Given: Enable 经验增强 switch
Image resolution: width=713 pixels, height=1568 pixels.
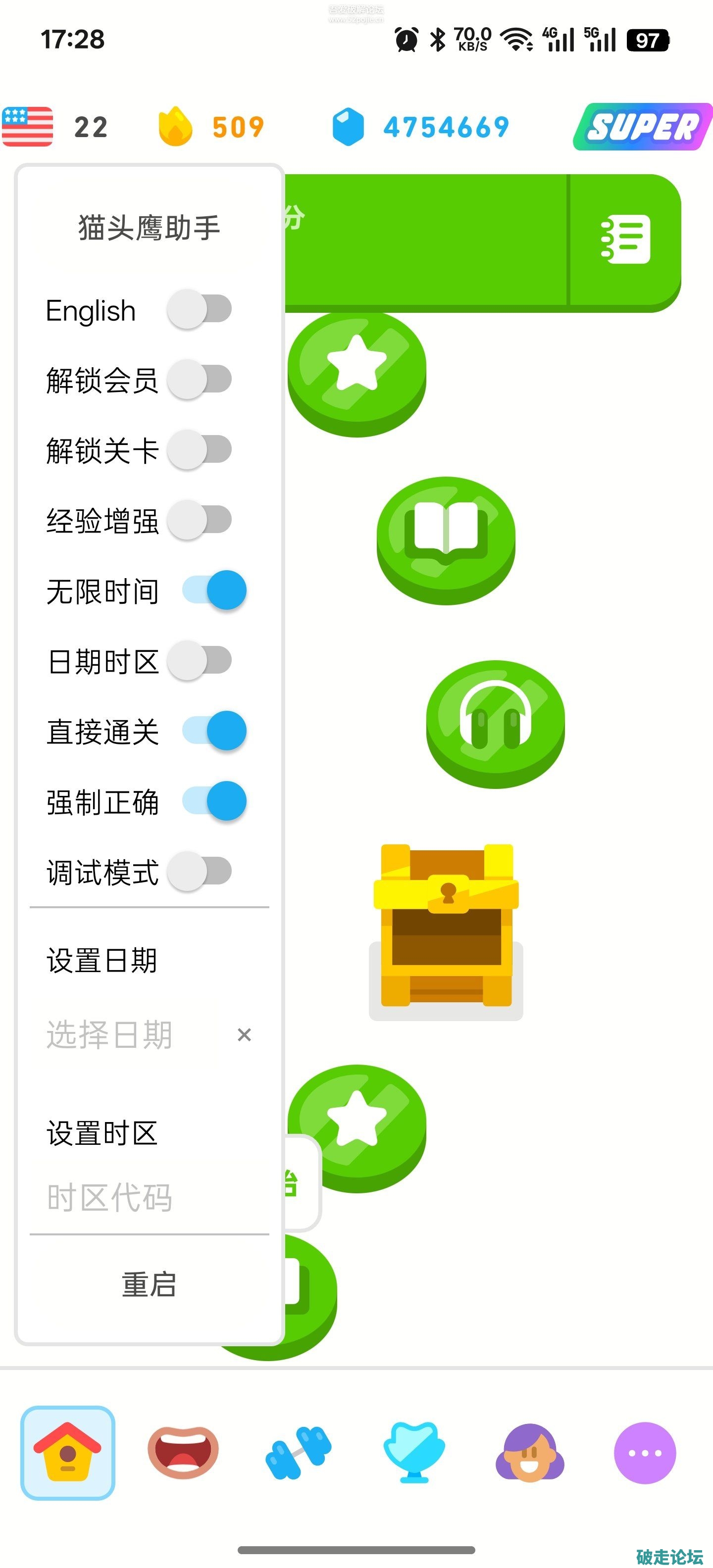Looking at the screenshot, I should [x=200, y=520].
